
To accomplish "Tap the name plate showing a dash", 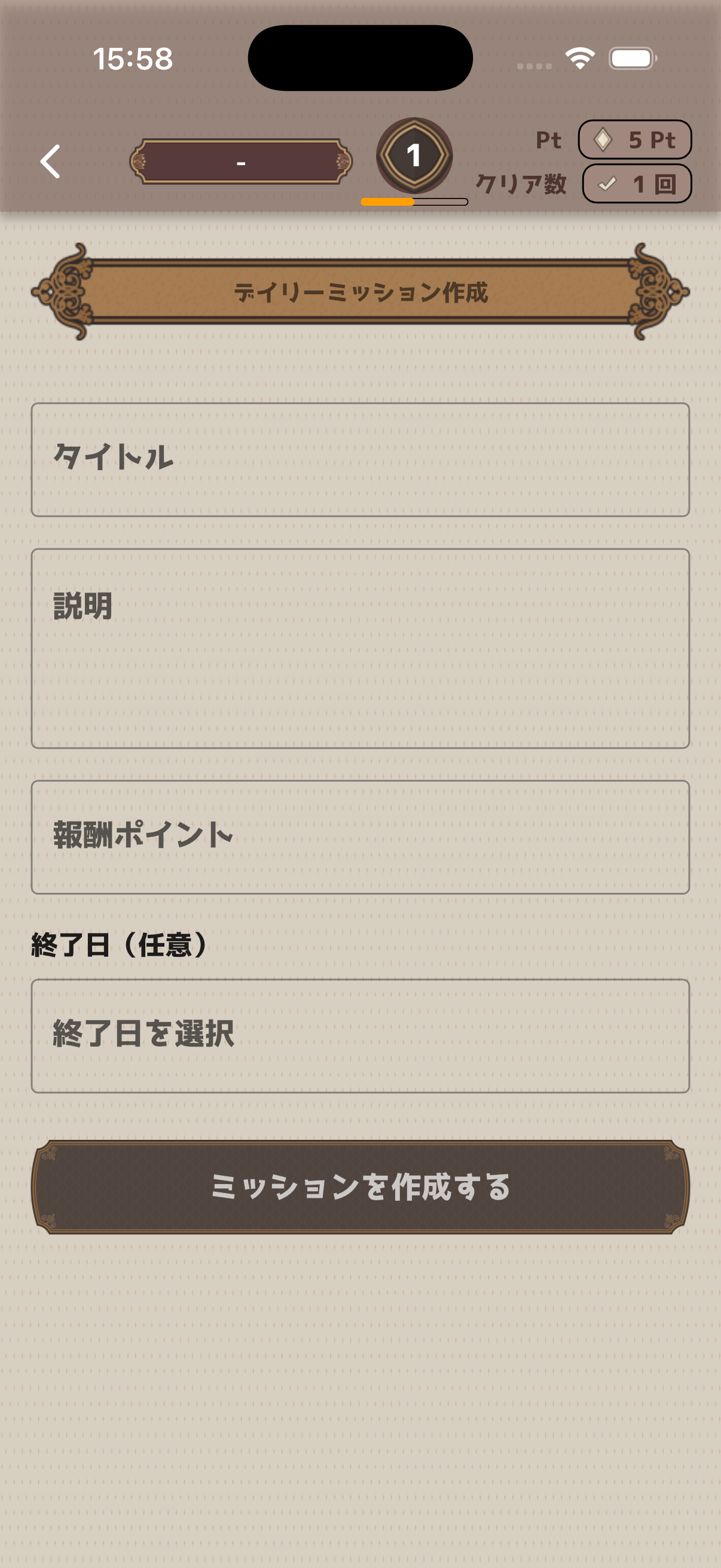I will pos(242,161).
